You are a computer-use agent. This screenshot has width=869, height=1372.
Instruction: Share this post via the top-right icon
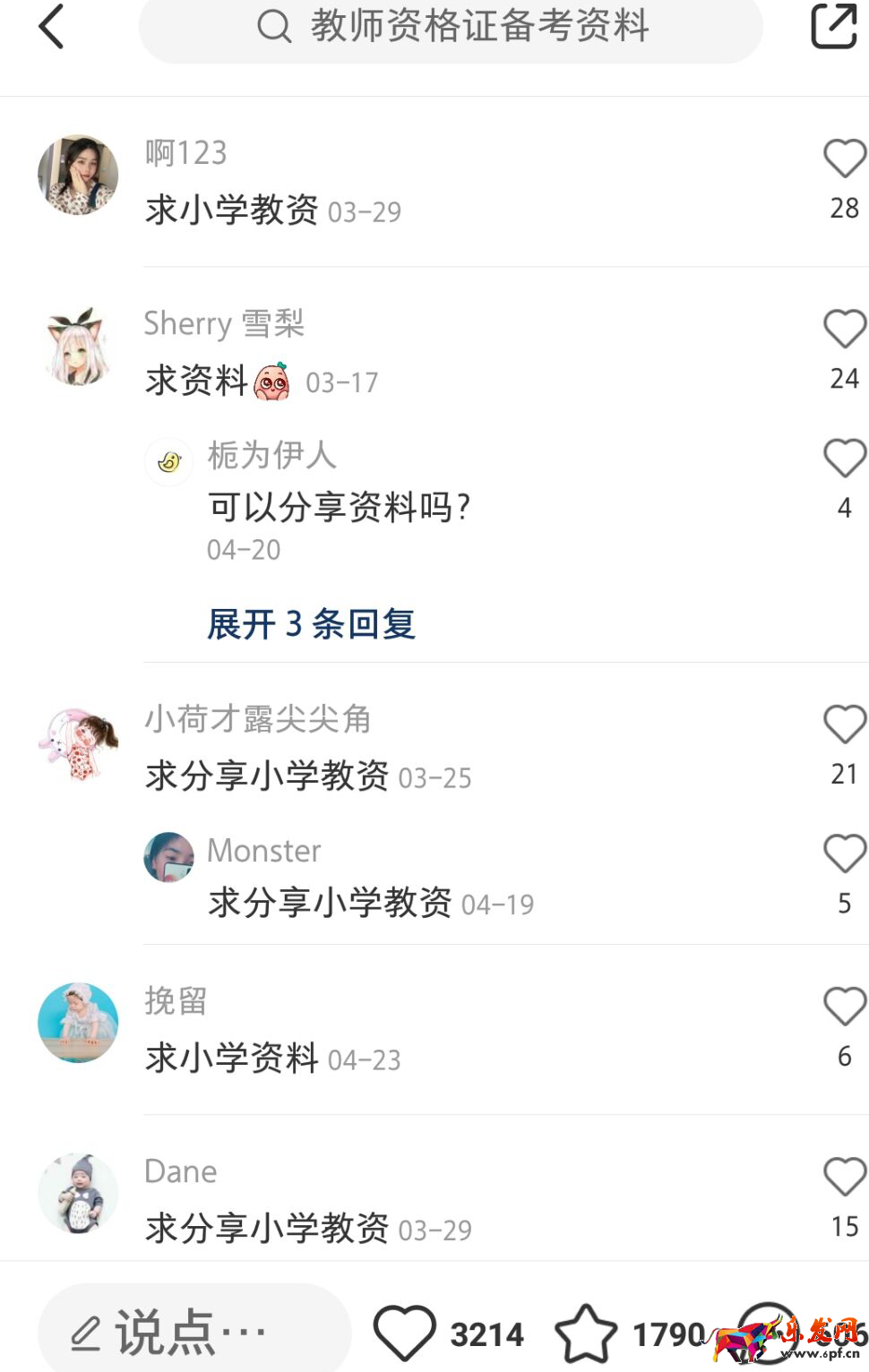833,27
